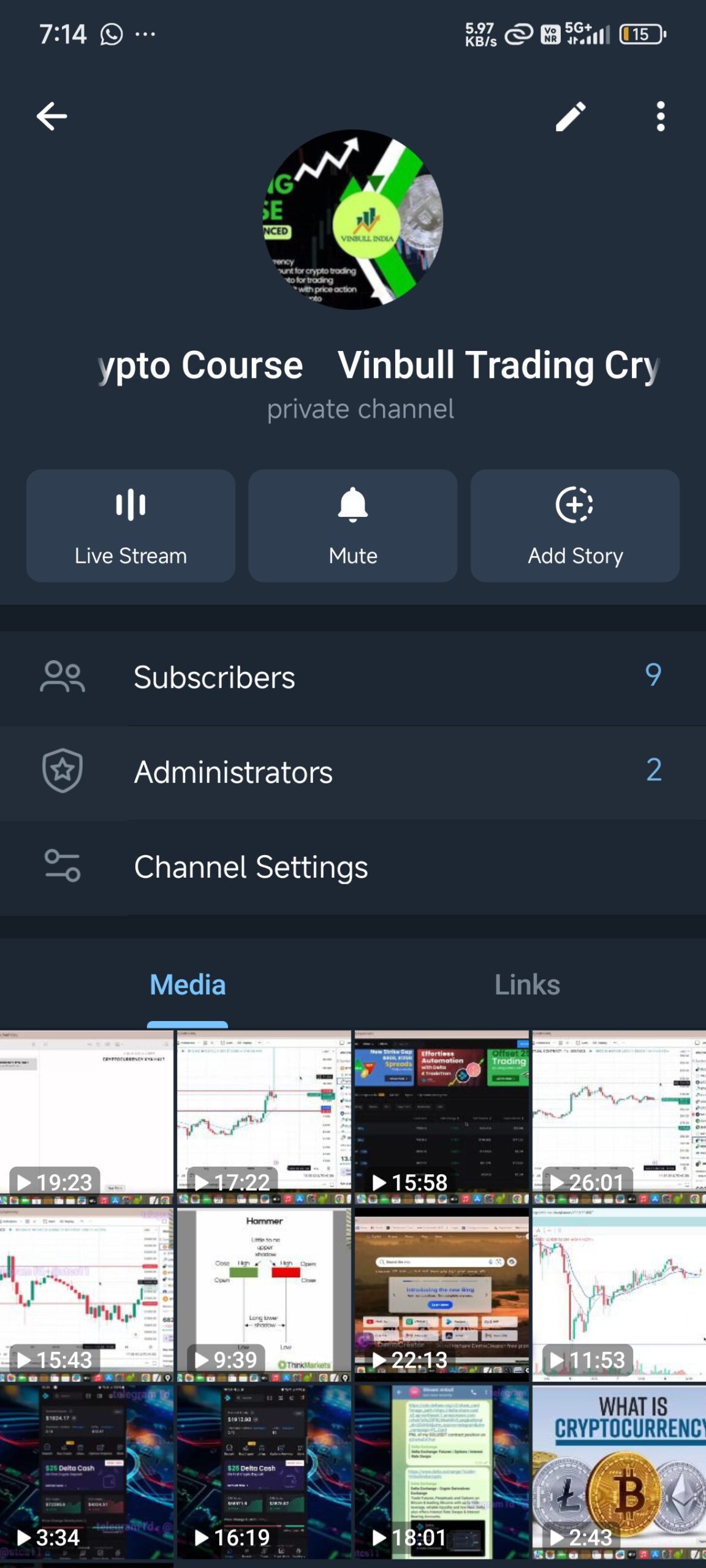
Task: Tap the Subscribers people icon
Action: pos(62,676)
